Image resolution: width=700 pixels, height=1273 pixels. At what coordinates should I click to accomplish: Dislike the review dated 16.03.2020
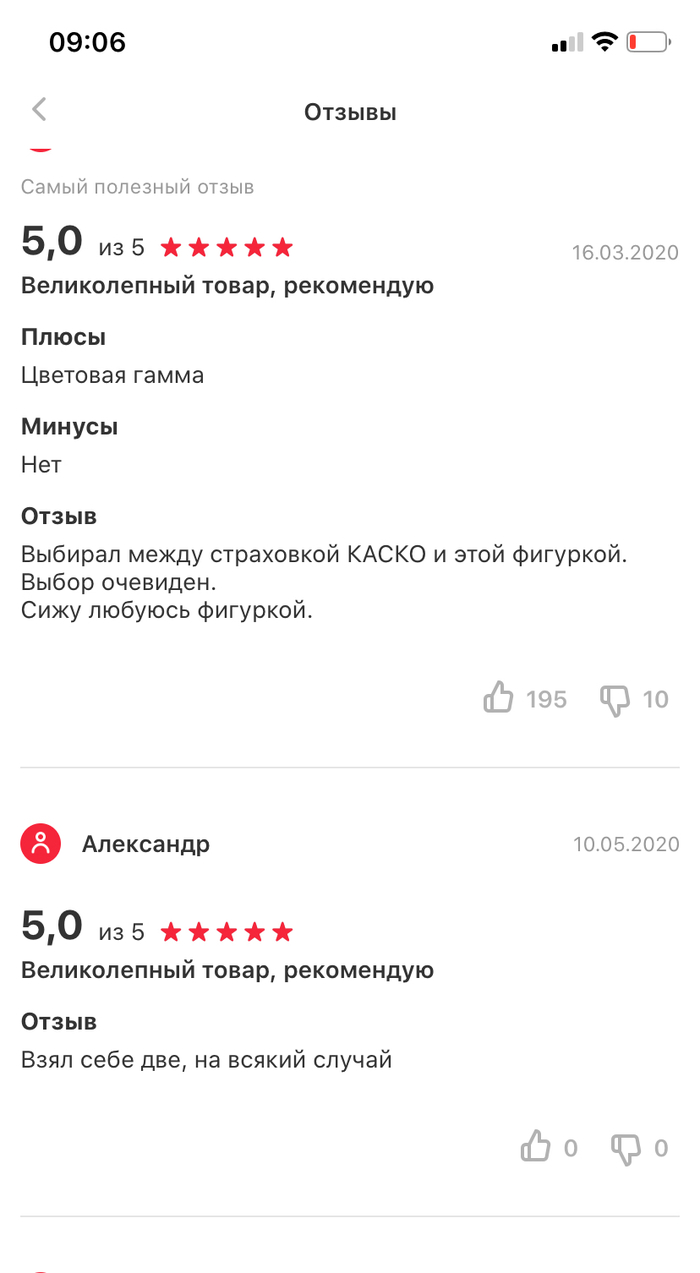coord(614,699)
